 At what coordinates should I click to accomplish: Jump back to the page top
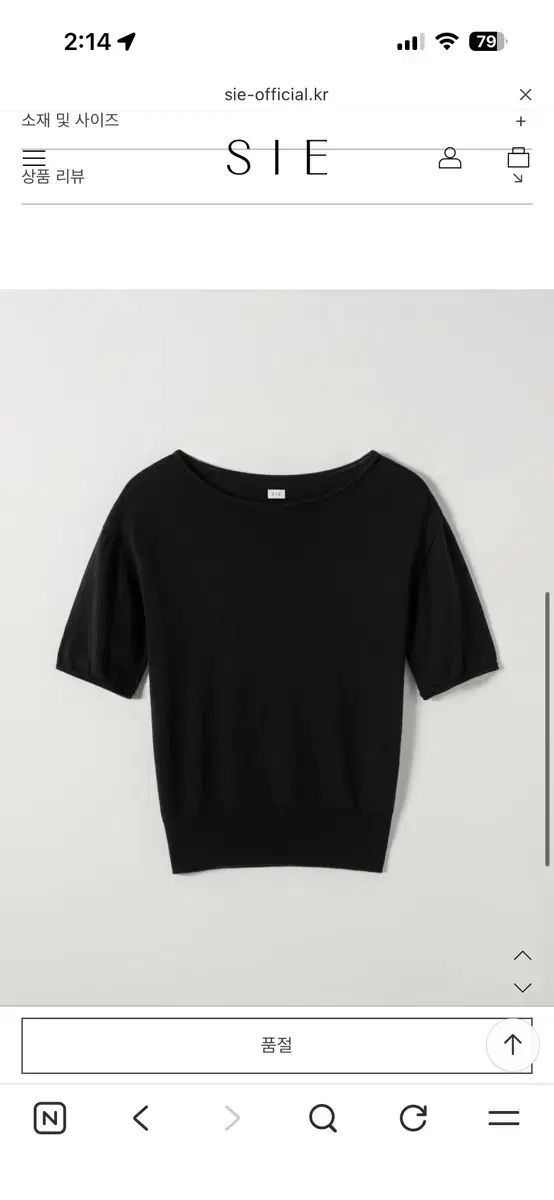[x=513, y=1045]
